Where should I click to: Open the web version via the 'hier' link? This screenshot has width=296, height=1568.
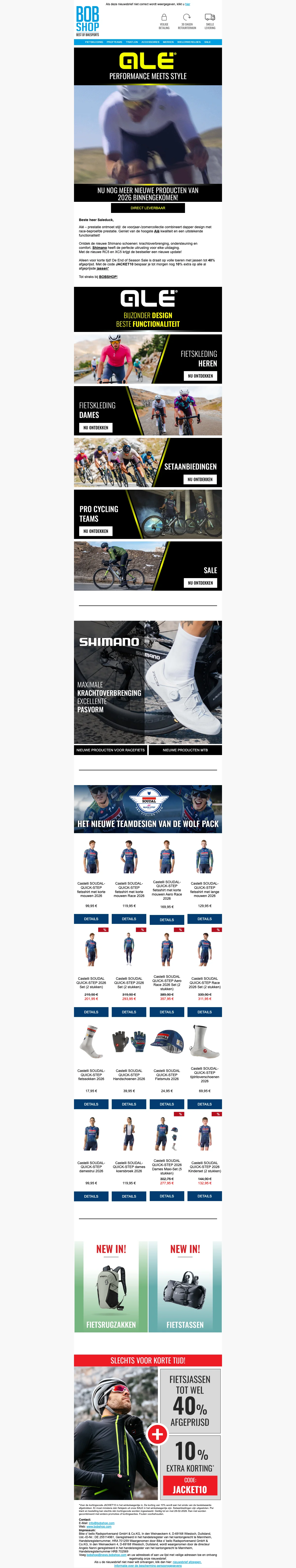click(187, 4)
